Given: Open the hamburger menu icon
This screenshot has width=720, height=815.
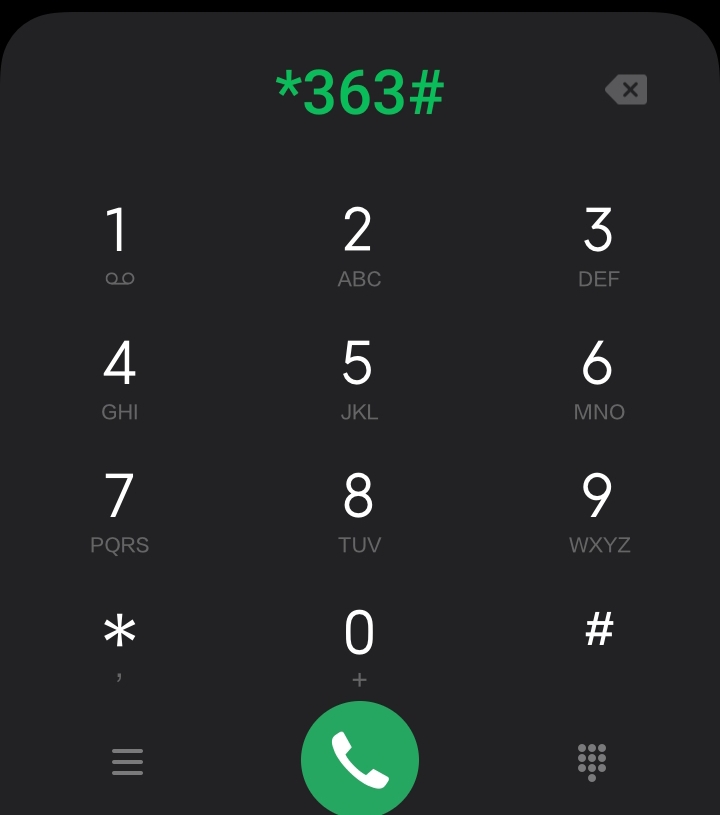Looking at the screenshot, I should pyautogui.click(x=127, y=762).
